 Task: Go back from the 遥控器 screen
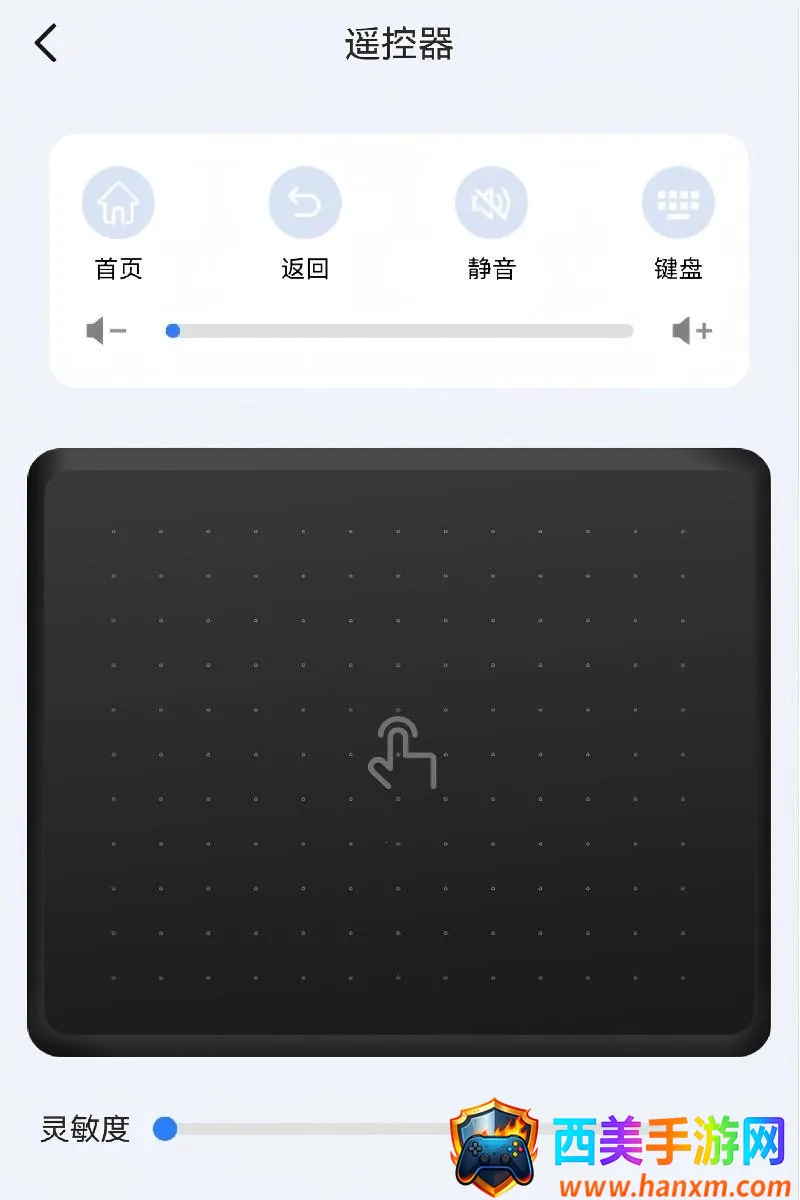pos(46,44)
